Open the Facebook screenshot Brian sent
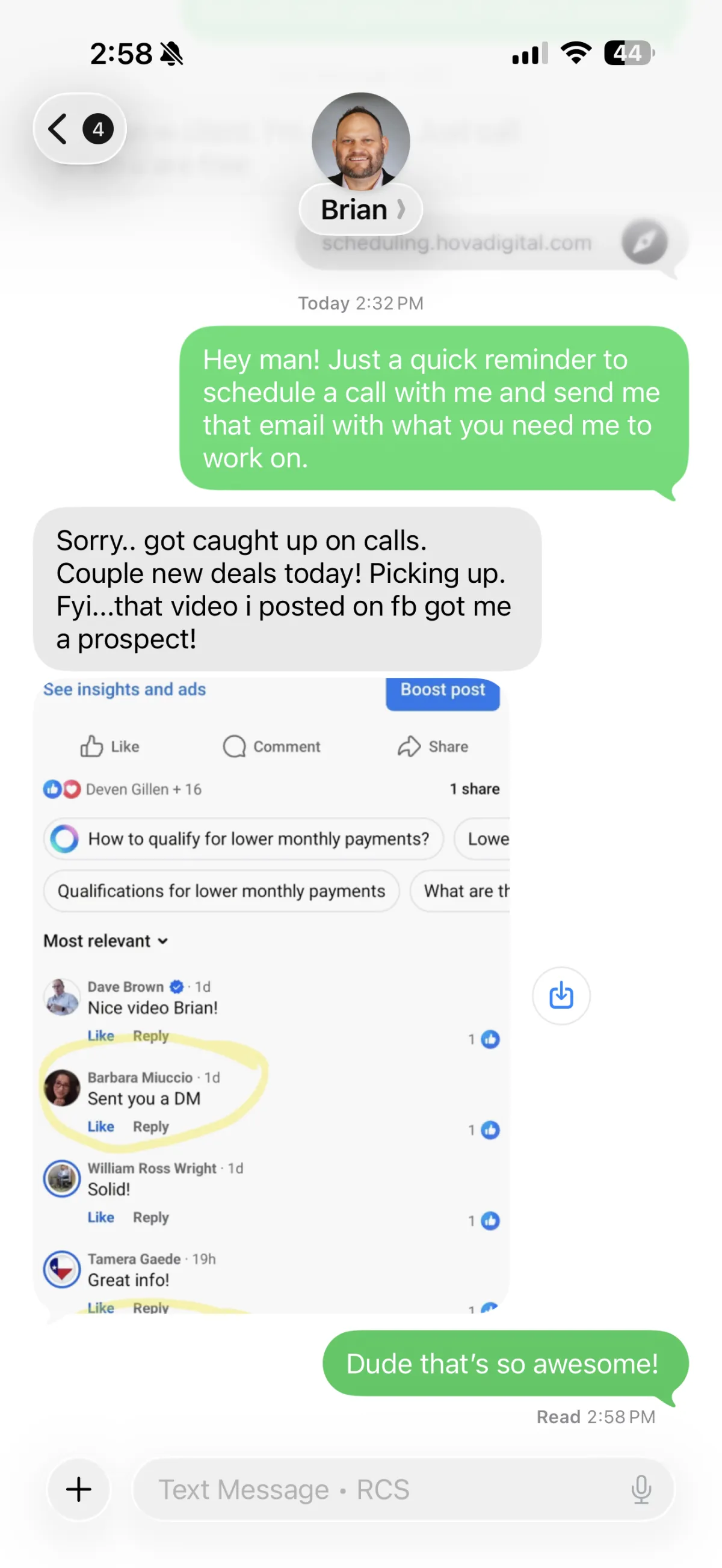 (x=271, y=995)
